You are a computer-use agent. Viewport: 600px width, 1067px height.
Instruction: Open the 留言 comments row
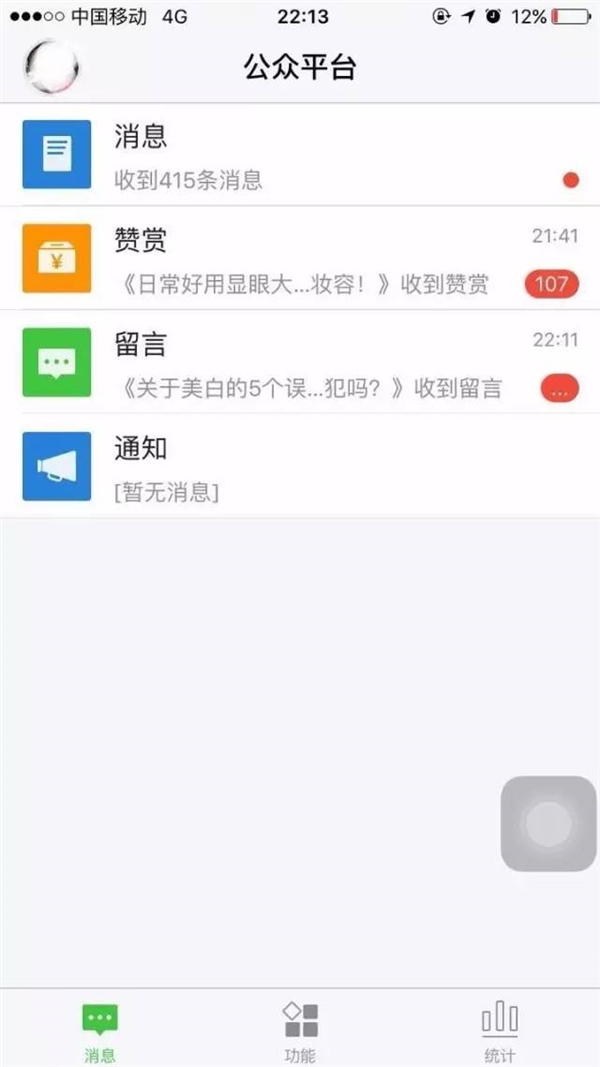tap(300, 362)
